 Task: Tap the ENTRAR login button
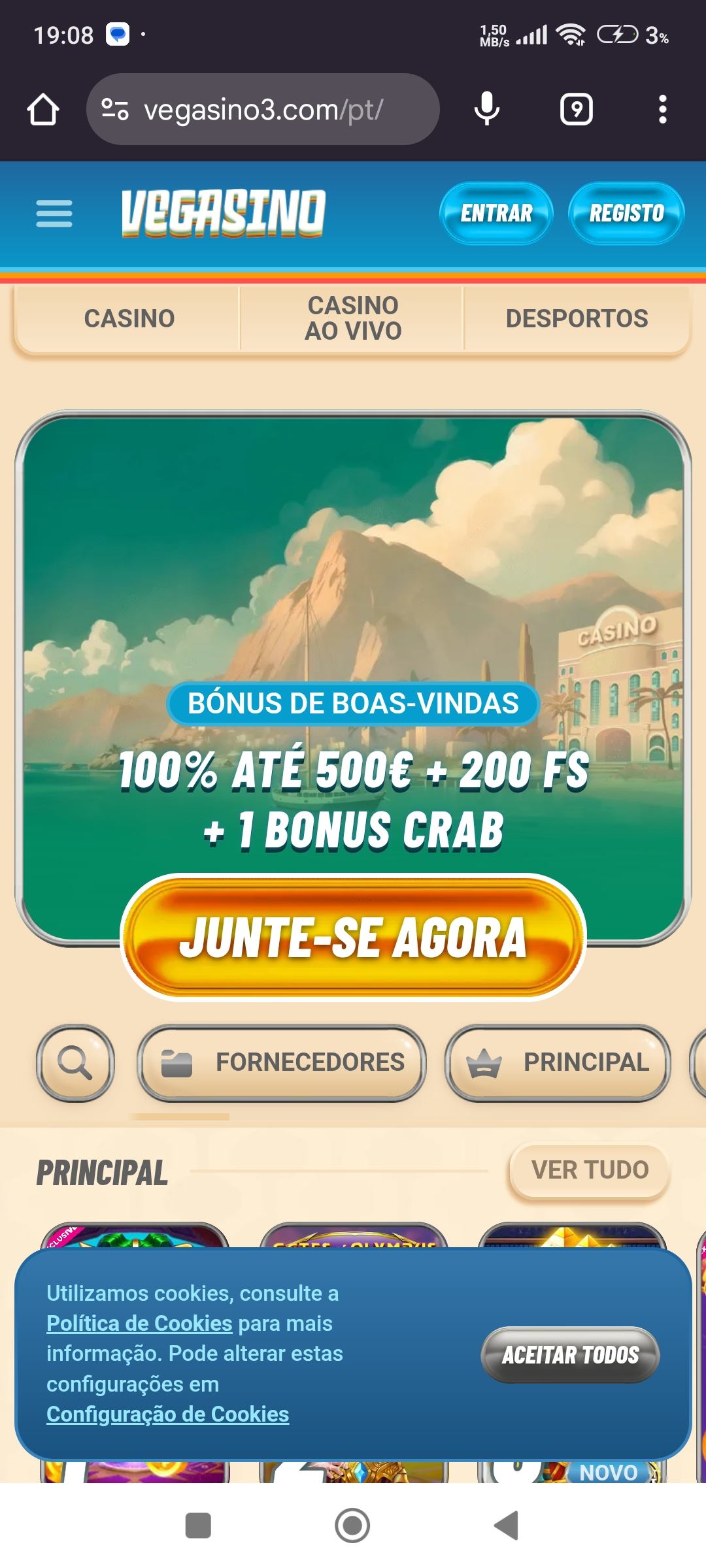[x=496, y=214]
